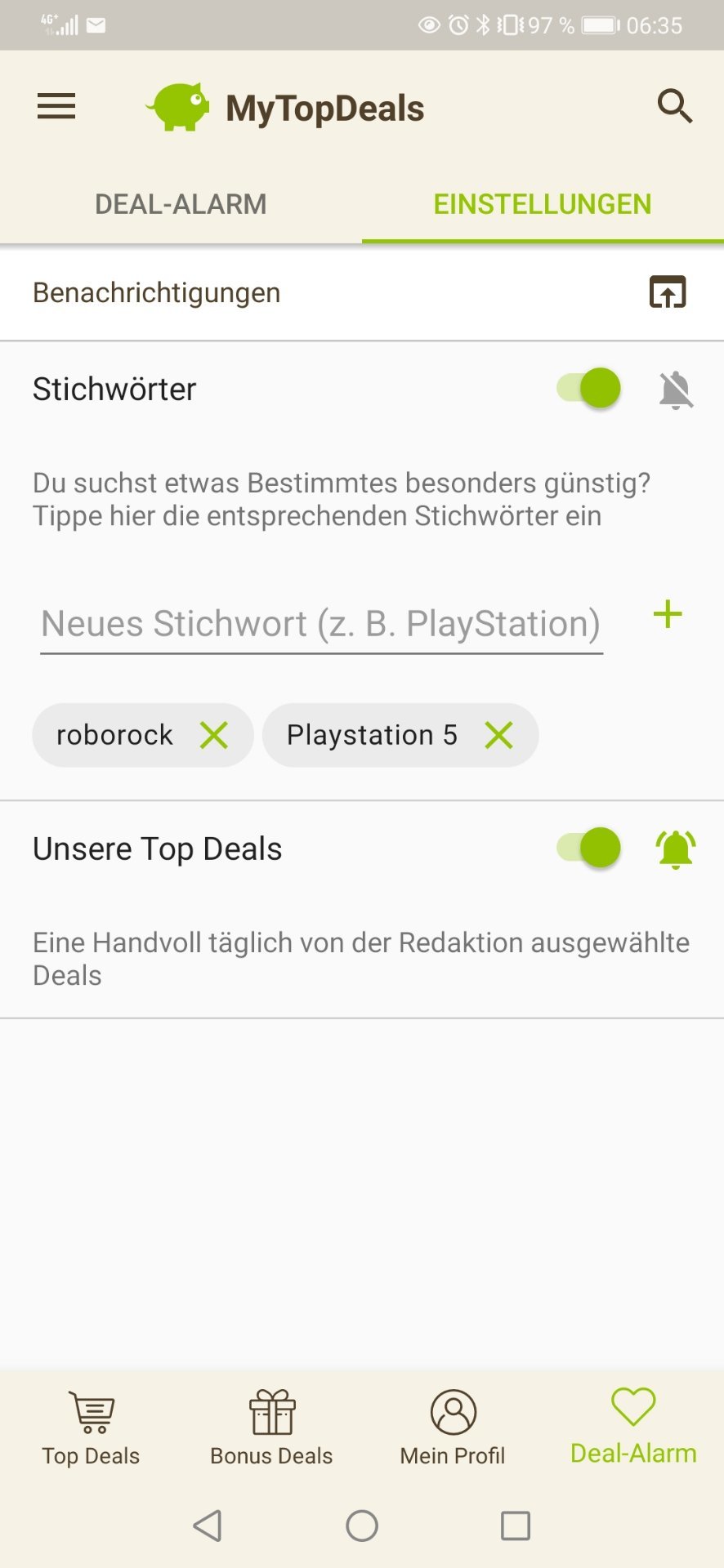Remove the roborock keyword chip

pos(214,735)
